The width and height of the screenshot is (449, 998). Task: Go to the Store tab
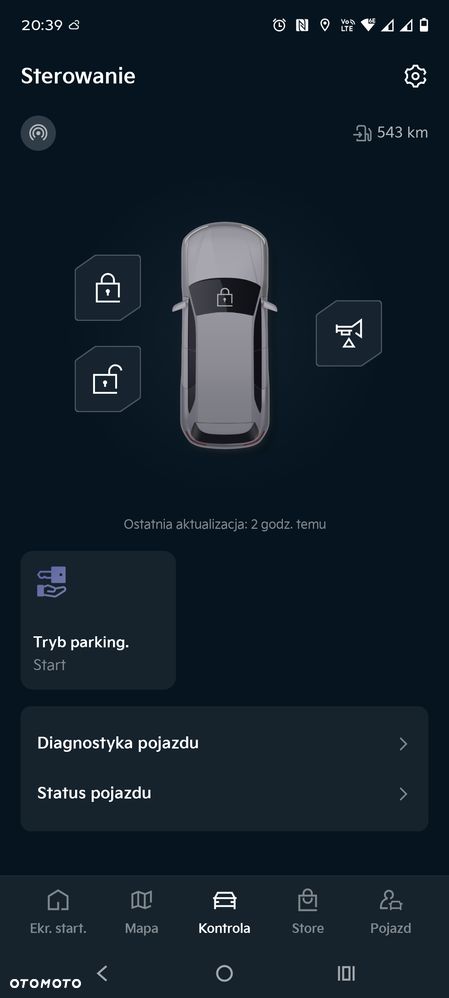point(308,912)
